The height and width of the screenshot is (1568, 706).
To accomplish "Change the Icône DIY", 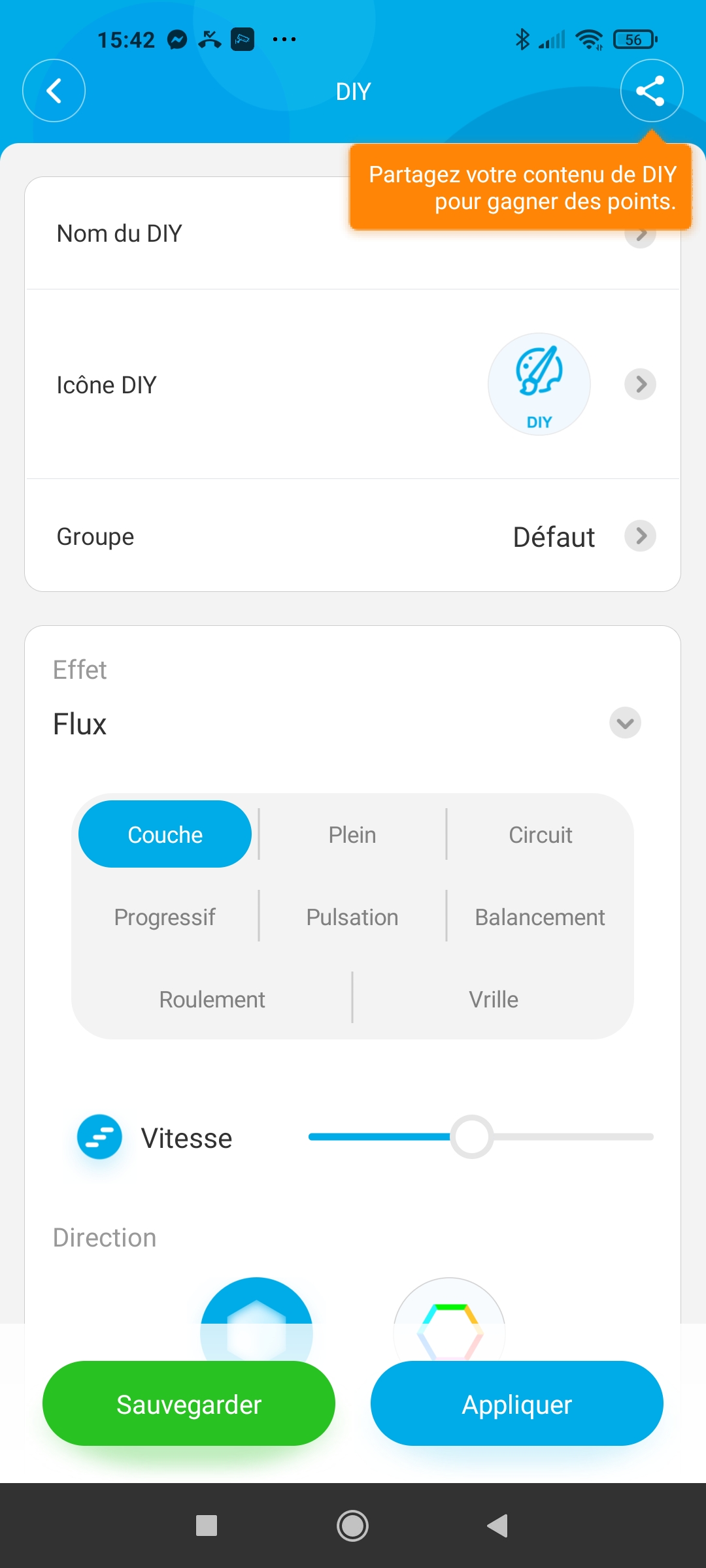I will 352,384.
